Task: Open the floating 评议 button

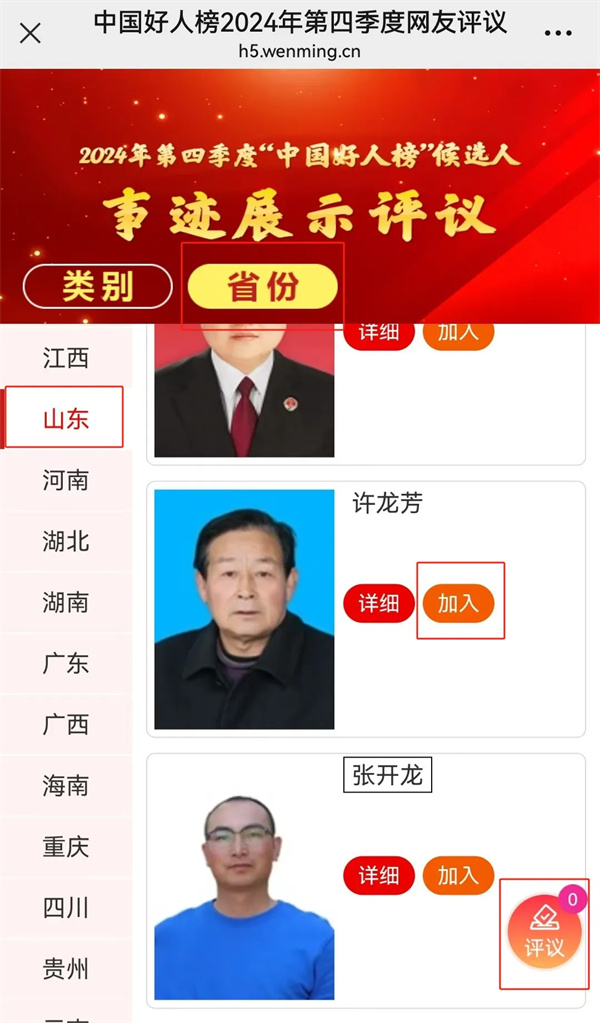Action: pyautogui.click(x=544, y=934)
